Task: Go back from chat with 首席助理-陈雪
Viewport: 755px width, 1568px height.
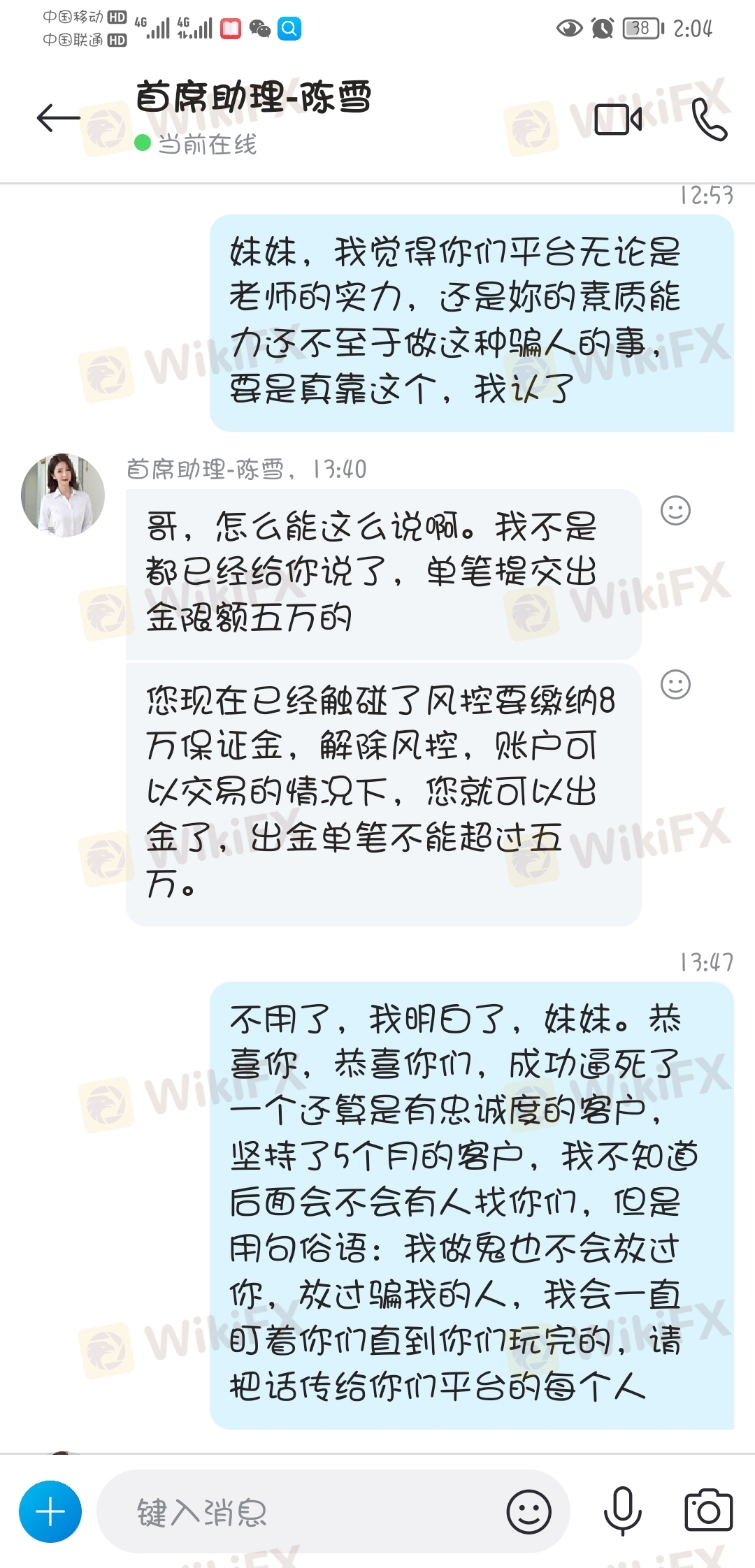Action: coord(58,118)
